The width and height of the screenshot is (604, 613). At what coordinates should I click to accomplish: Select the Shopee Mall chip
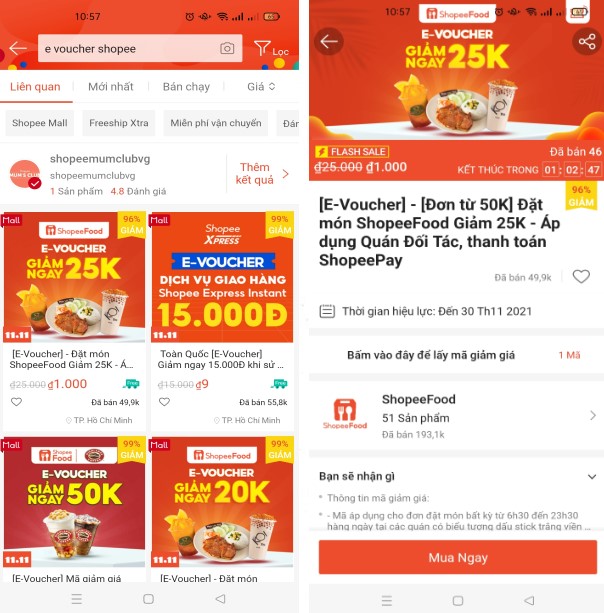[x=39, y=123]
